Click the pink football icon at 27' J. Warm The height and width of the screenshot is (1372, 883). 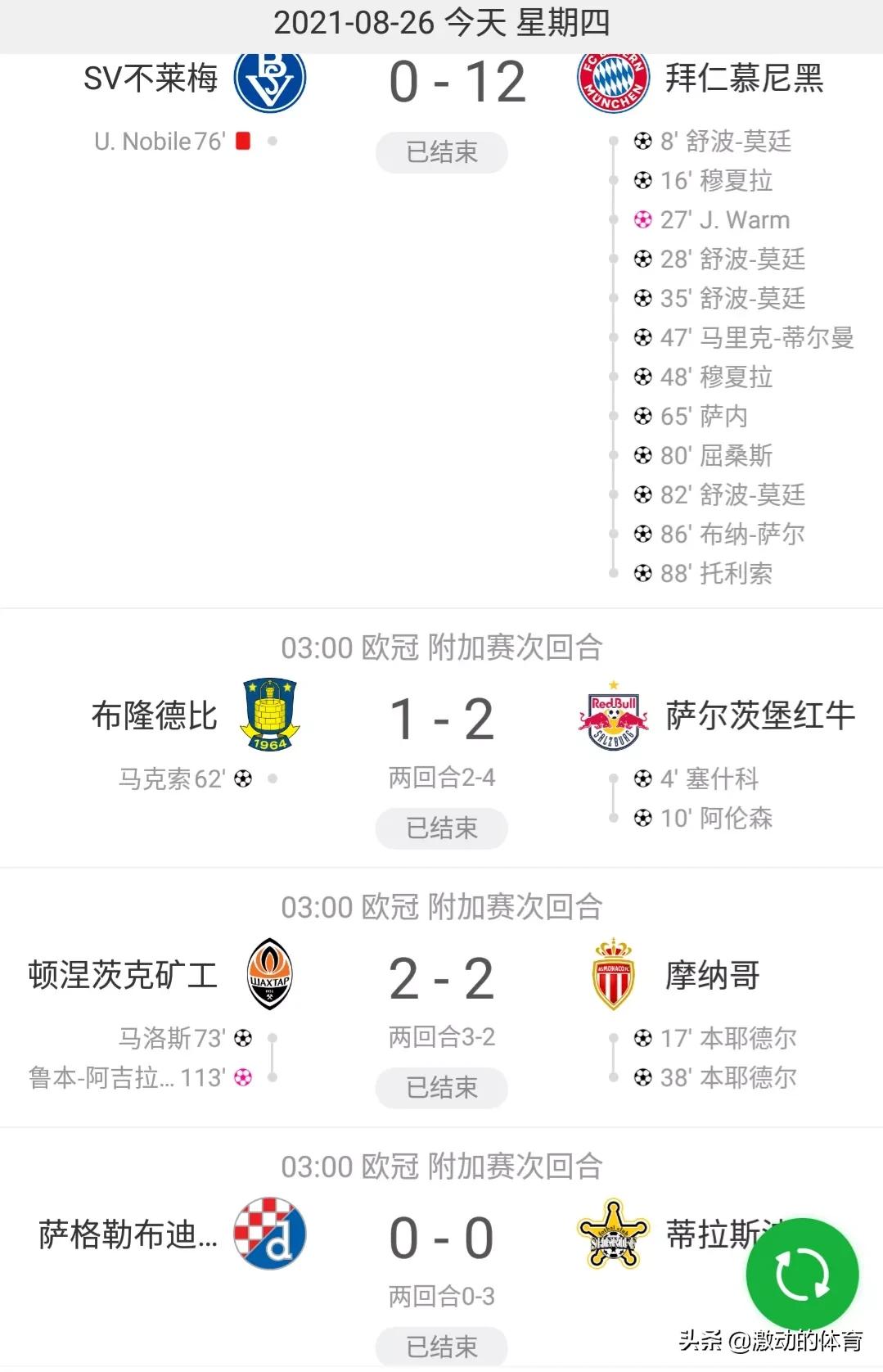(x=641, y=219)
